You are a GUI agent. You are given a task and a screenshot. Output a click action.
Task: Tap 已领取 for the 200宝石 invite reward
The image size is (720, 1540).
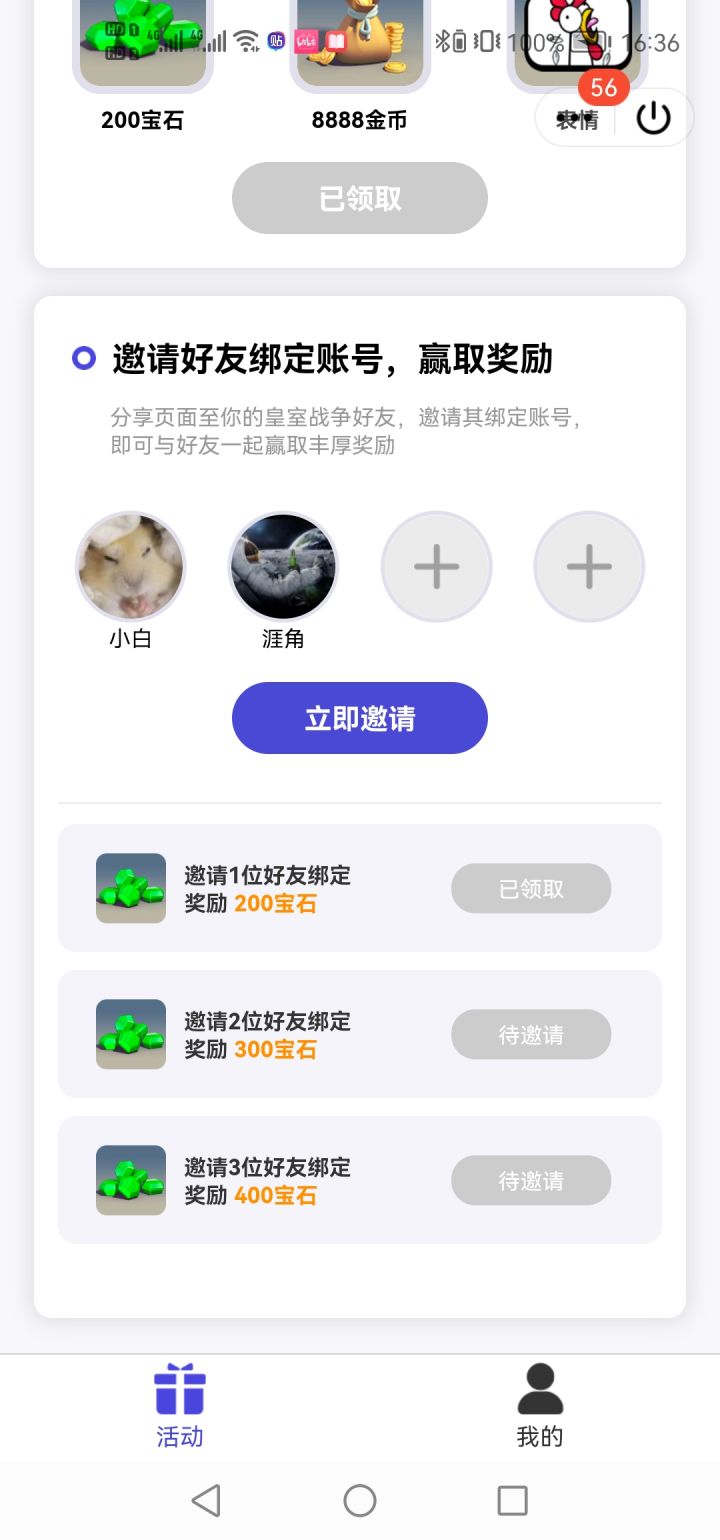531,888
